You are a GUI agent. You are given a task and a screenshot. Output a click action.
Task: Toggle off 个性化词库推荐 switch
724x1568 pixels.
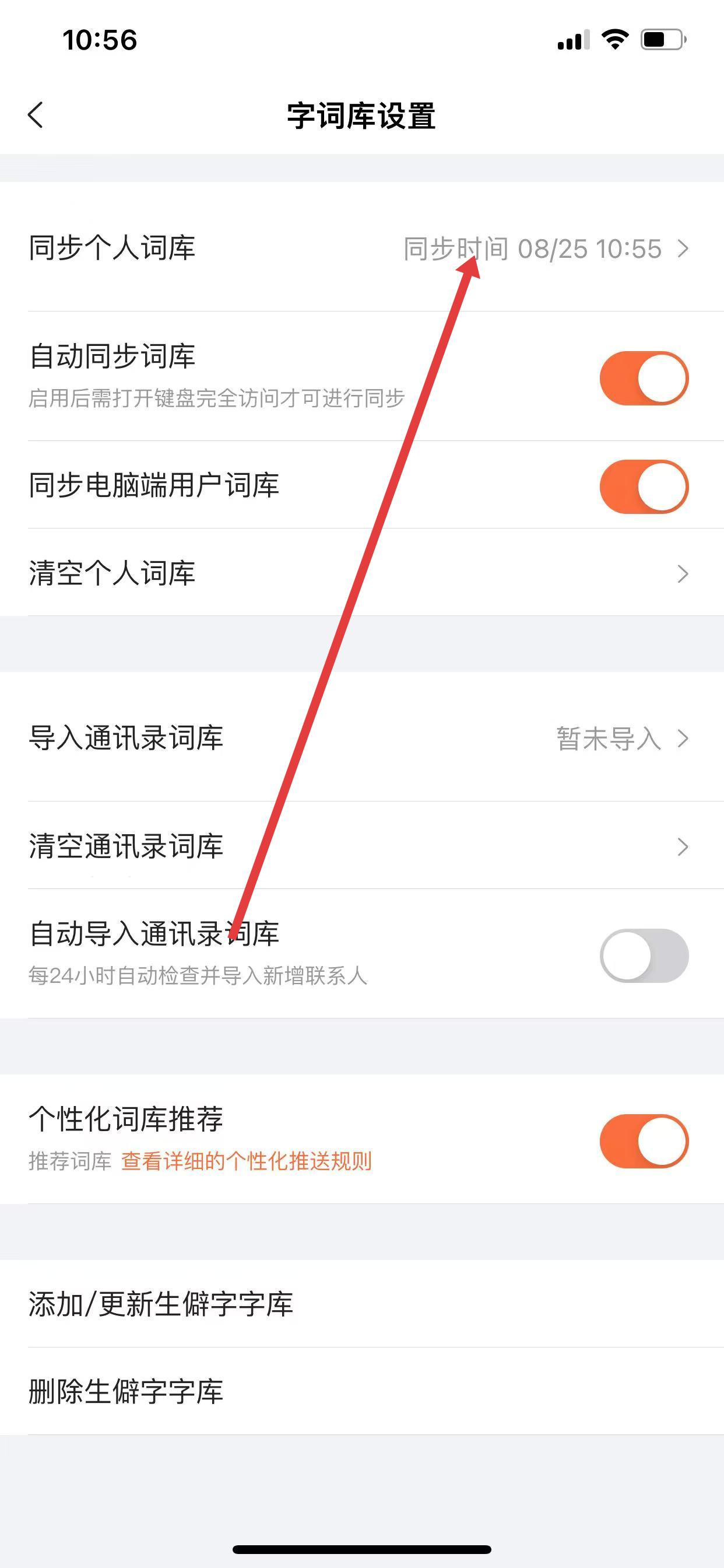pos(643,1140)
